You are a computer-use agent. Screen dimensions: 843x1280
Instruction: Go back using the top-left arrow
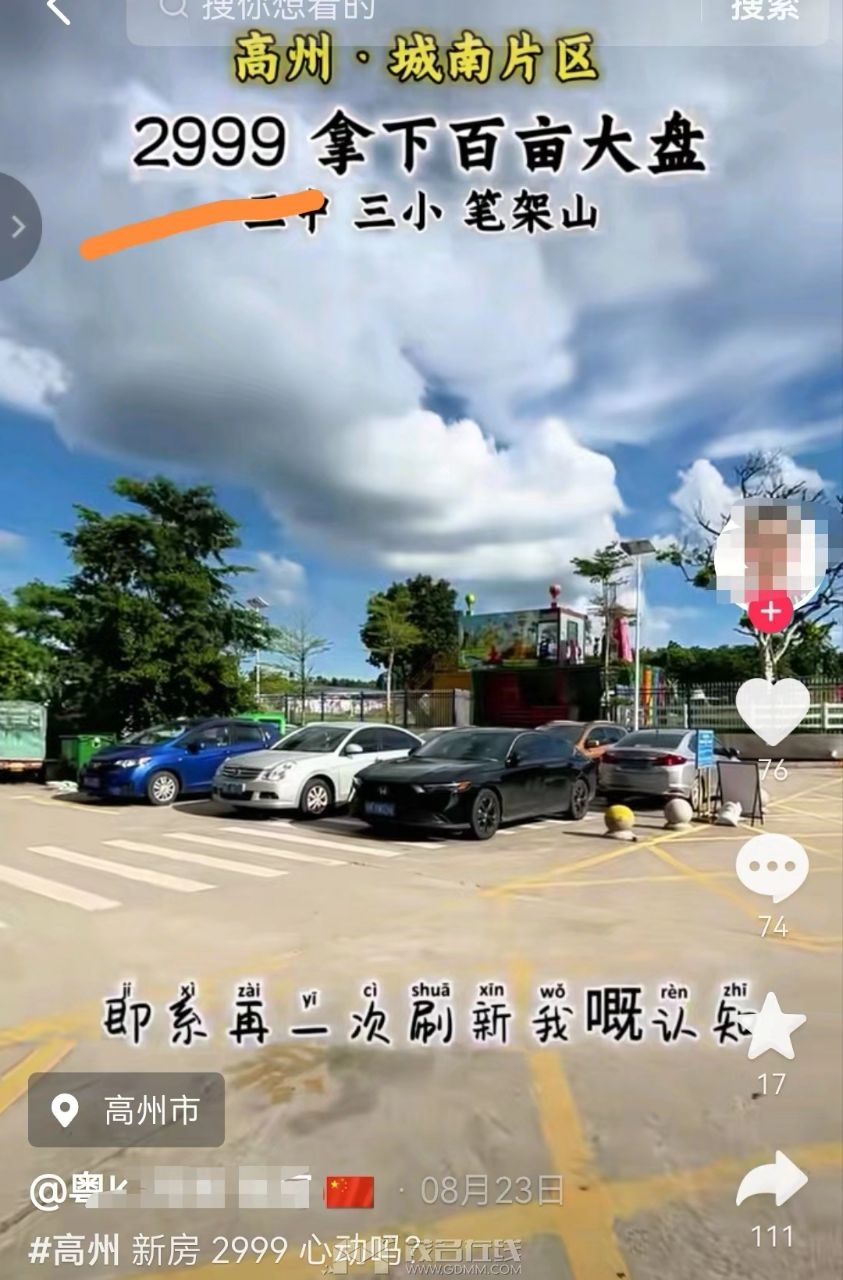(x=57, y=11)
